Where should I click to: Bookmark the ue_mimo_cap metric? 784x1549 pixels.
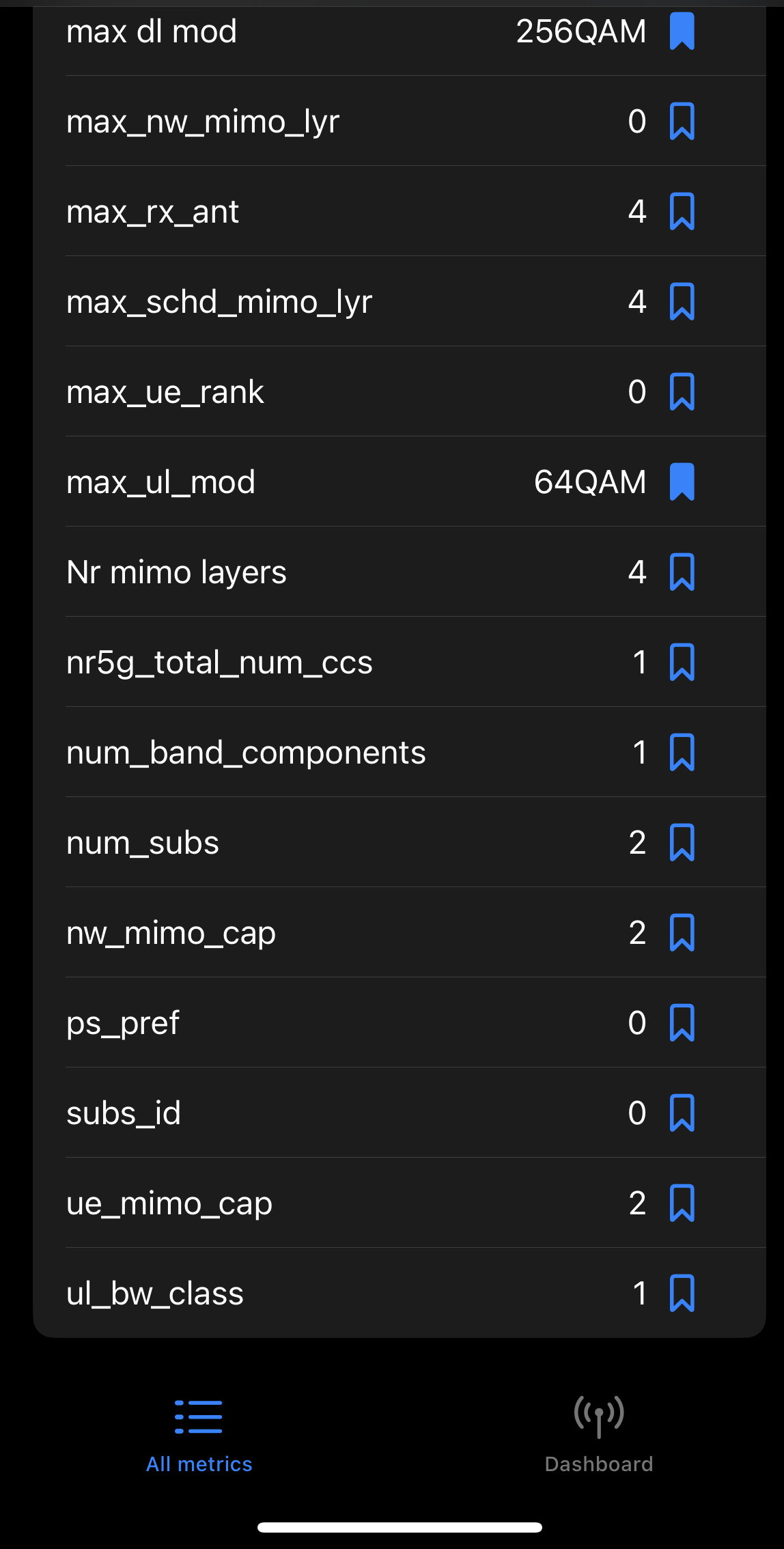pos(682,1203)
